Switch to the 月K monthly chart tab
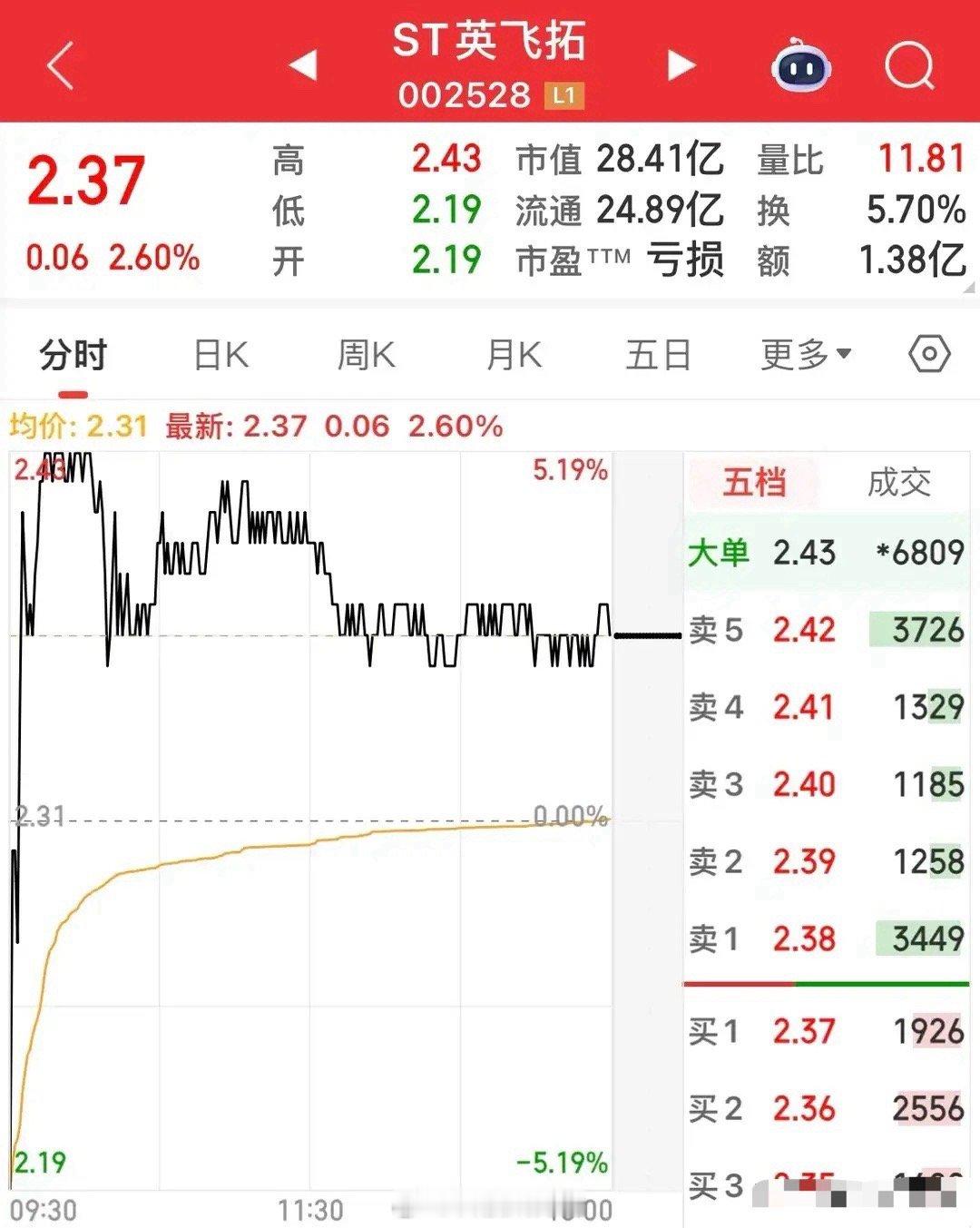The image size is (980, 1228). tap(513, 356)
